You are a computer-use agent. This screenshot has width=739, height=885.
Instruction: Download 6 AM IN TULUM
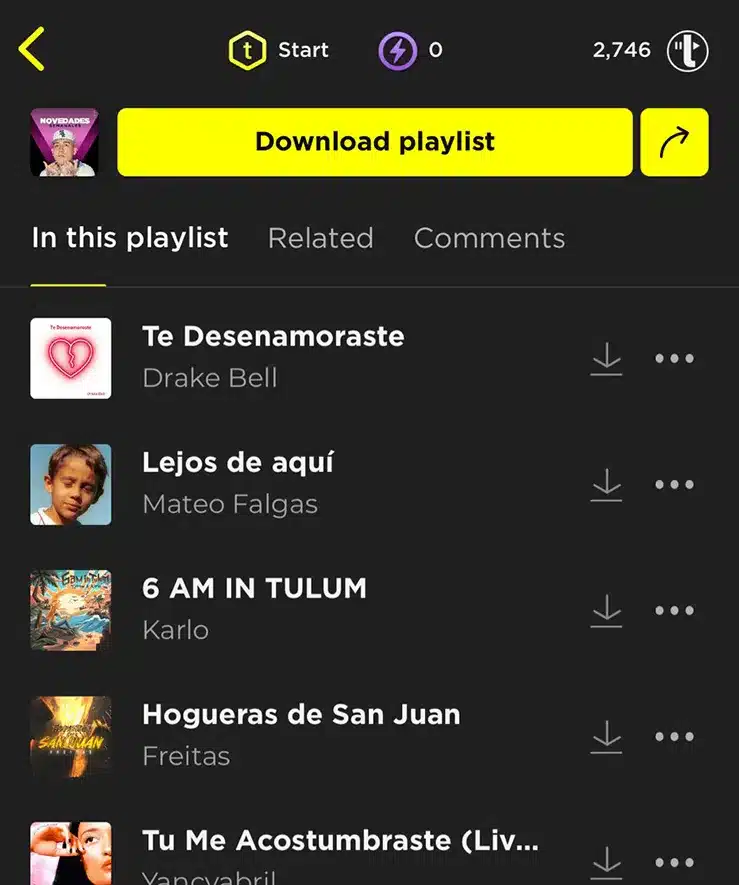pos(606,611)
